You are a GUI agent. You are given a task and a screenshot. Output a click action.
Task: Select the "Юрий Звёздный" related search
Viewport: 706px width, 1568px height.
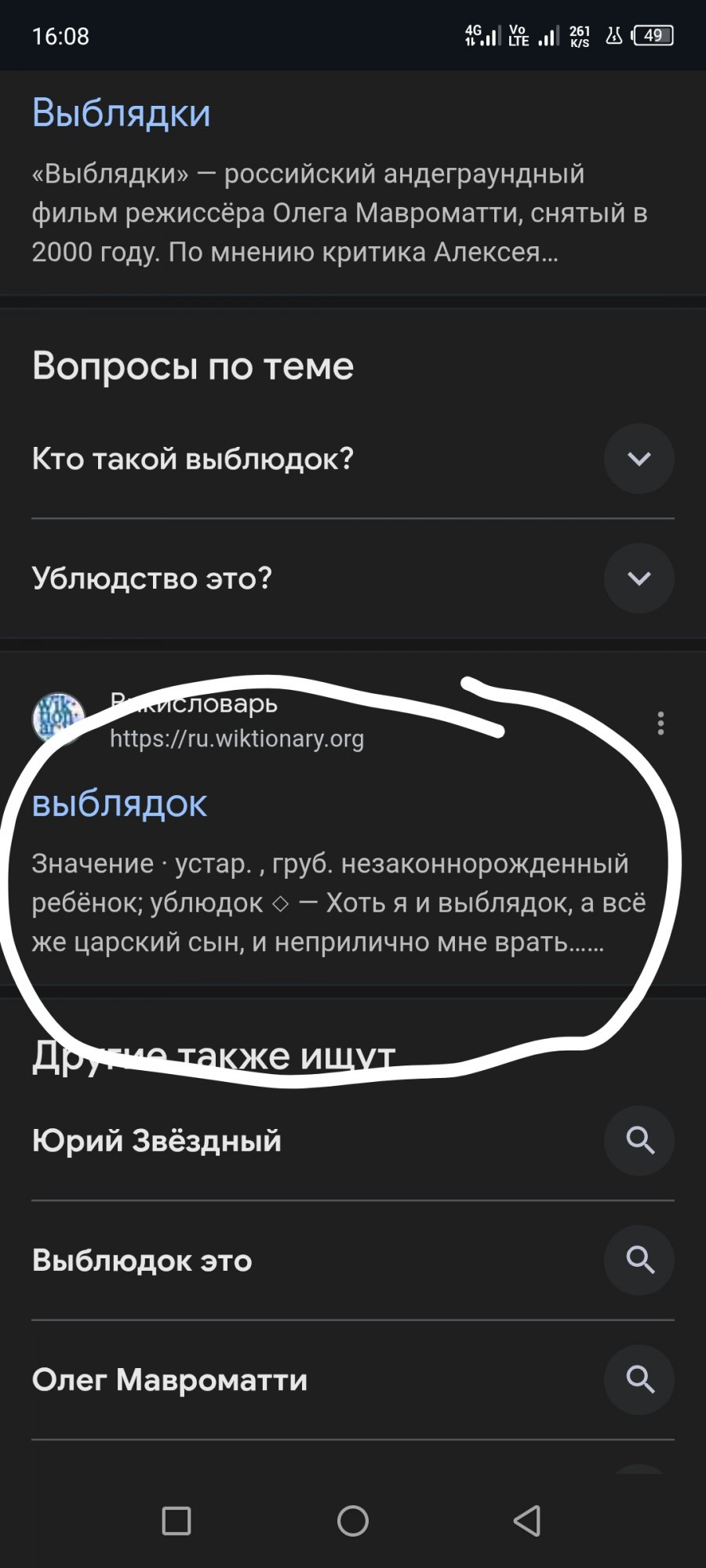click(x=156, y=1141)
